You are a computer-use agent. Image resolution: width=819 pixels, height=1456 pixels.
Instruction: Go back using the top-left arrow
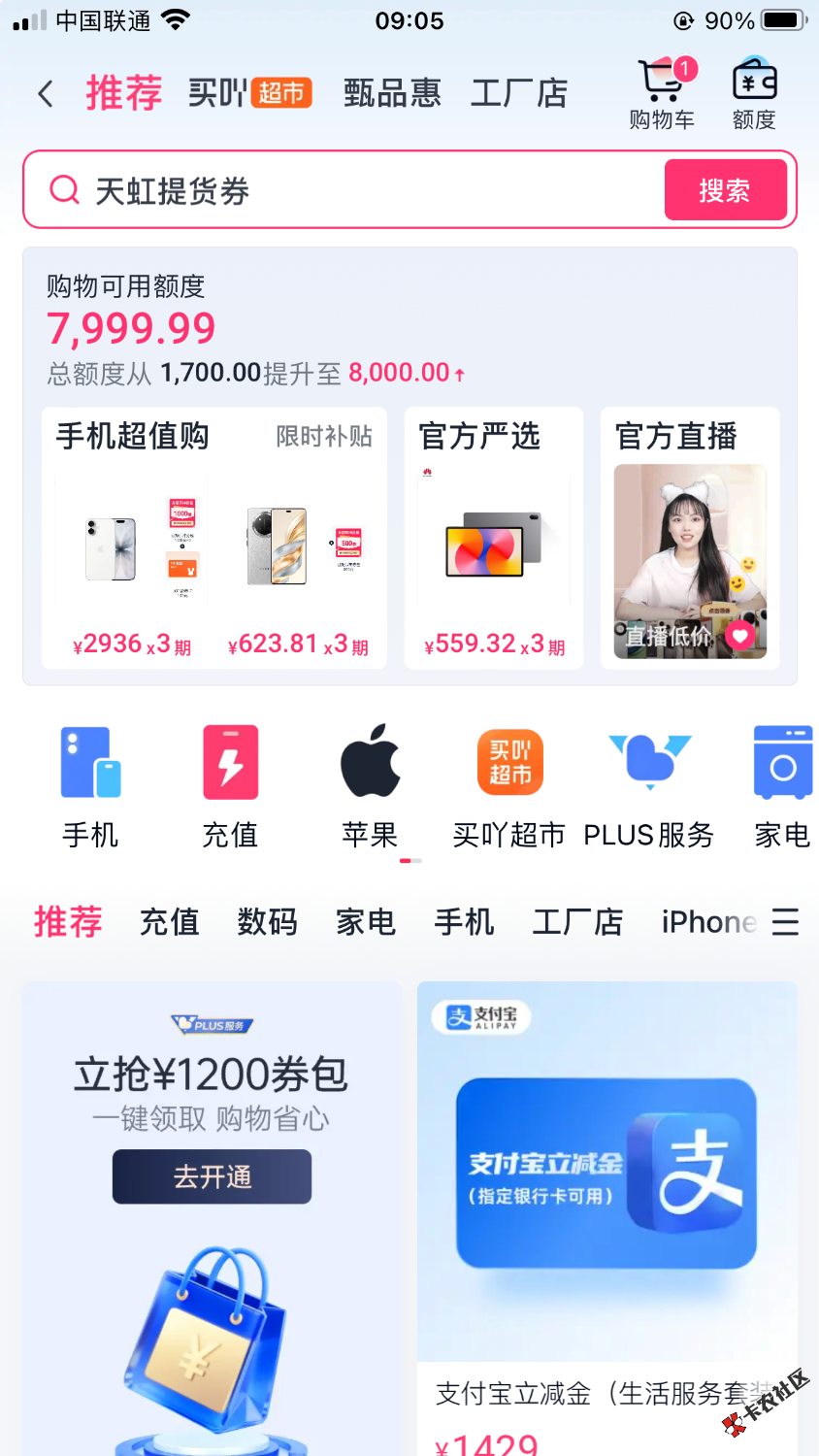(x=45, y=93)
